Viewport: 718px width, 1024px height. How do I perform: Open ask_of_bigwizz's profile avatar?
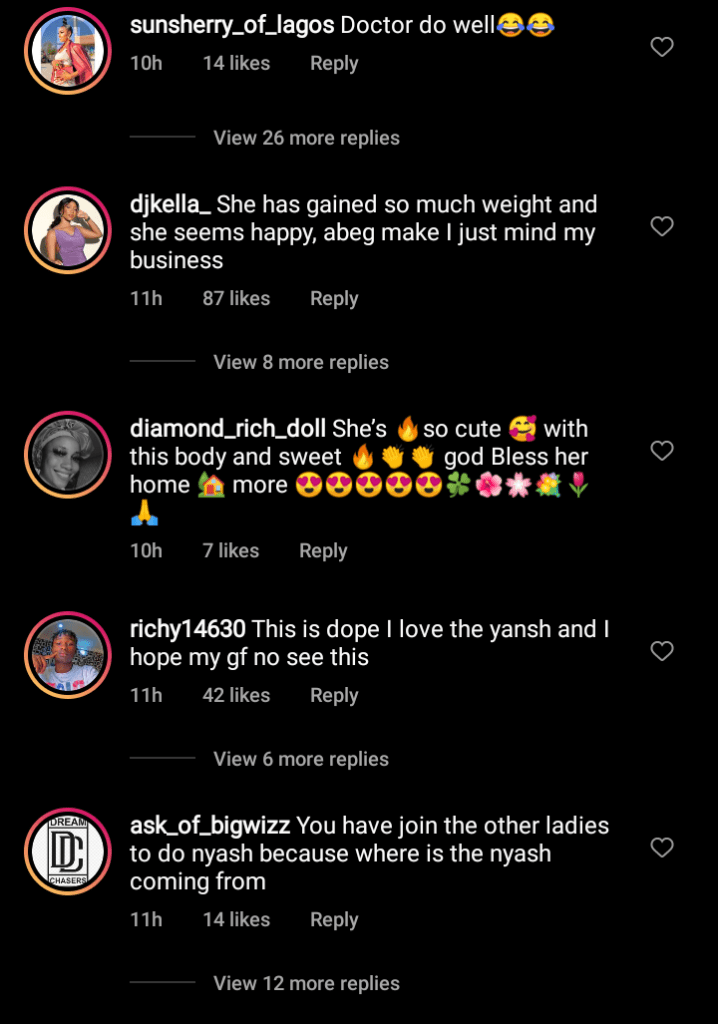click(x=68, y=852)
